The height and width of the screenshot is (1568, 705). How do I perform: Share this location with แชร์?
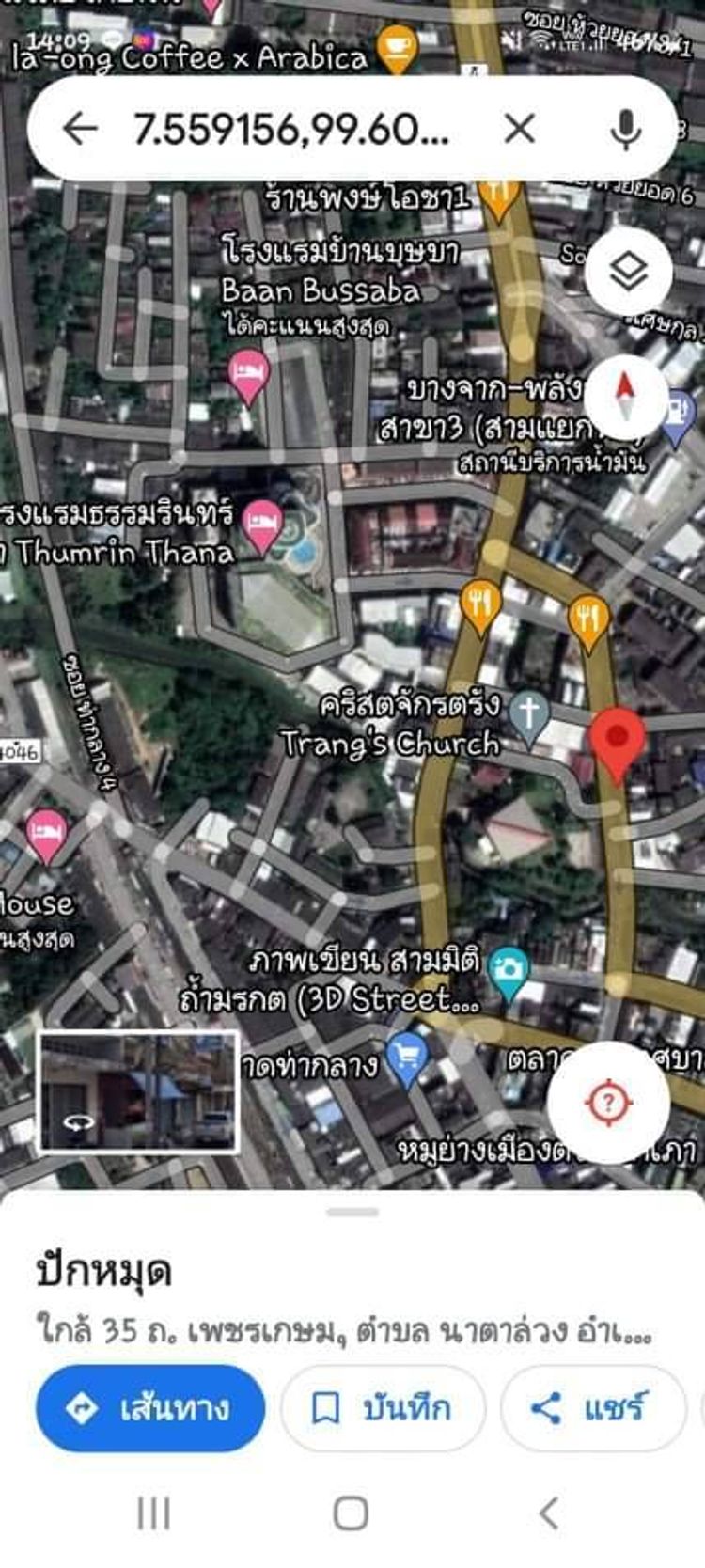pyautogui.click(x=592, y=1407)
